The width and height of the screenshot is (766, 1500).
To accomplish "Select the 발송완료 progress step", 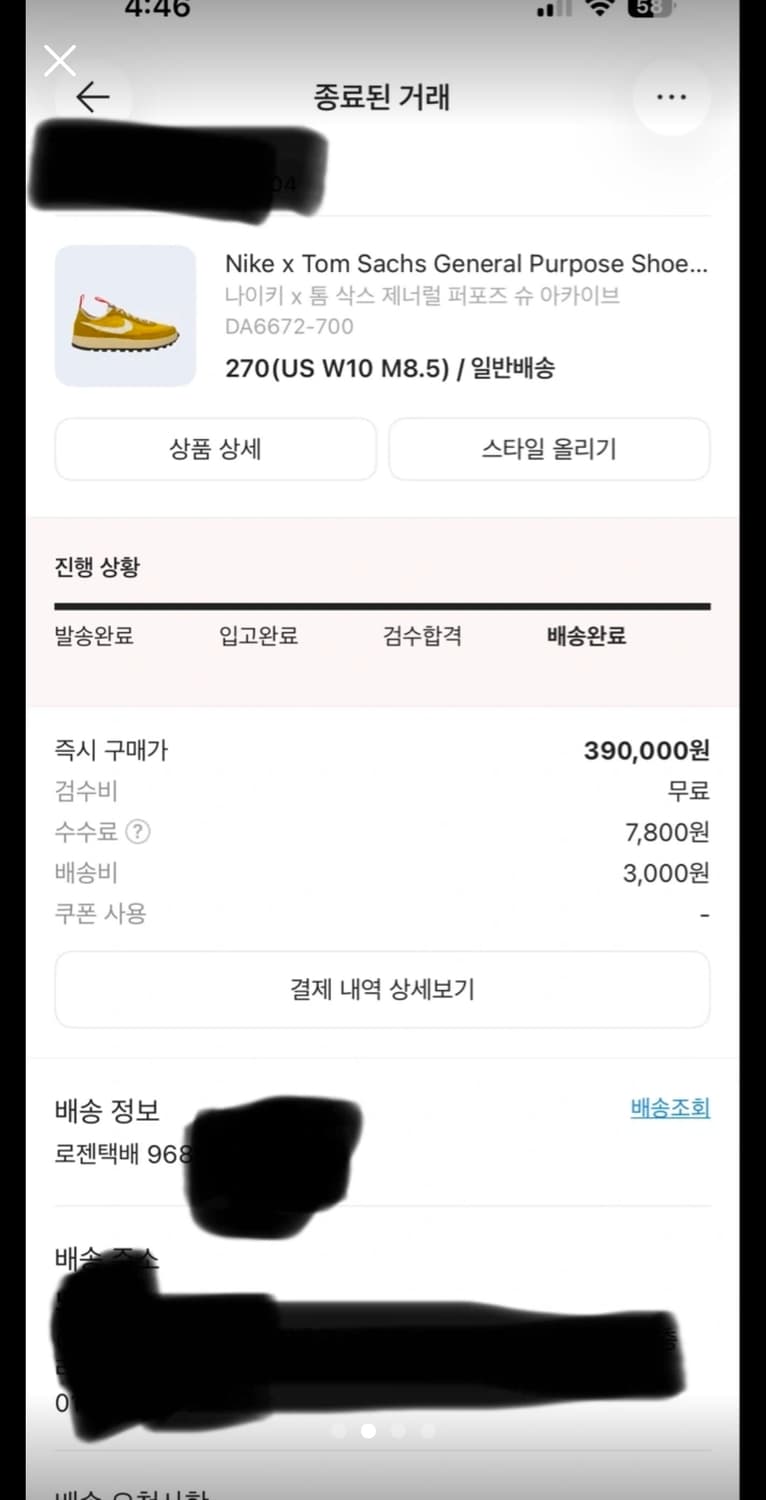I will pos(96,636).
